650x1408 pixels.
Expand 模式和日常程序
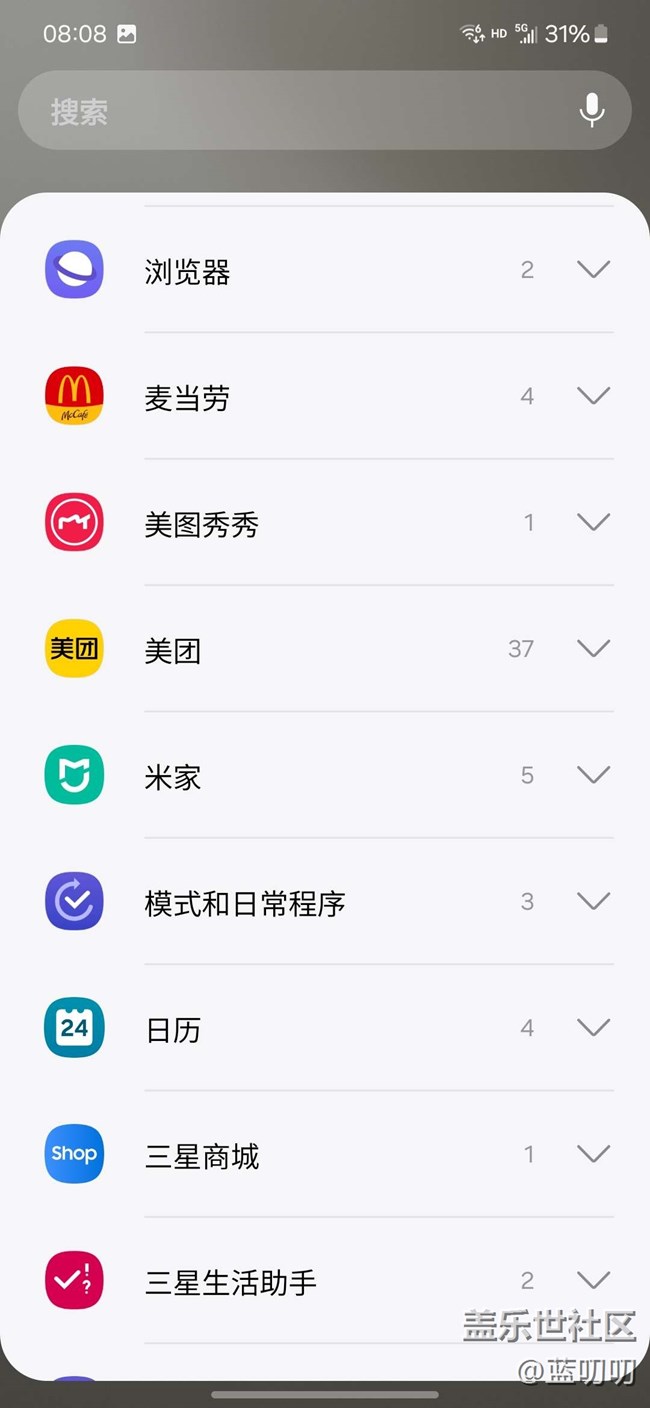coord(593,901)
